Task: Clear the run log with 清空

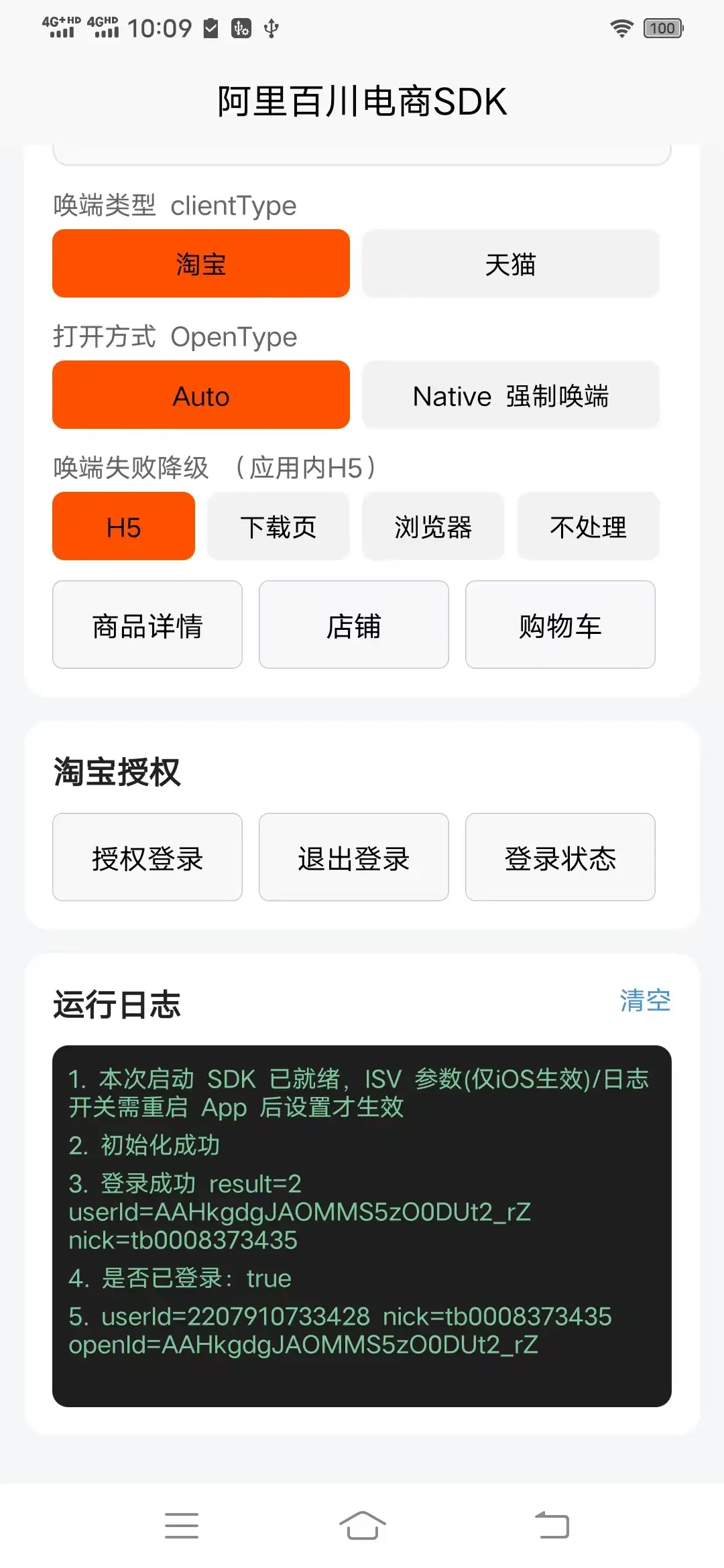Action: (x=645, y=1000)
